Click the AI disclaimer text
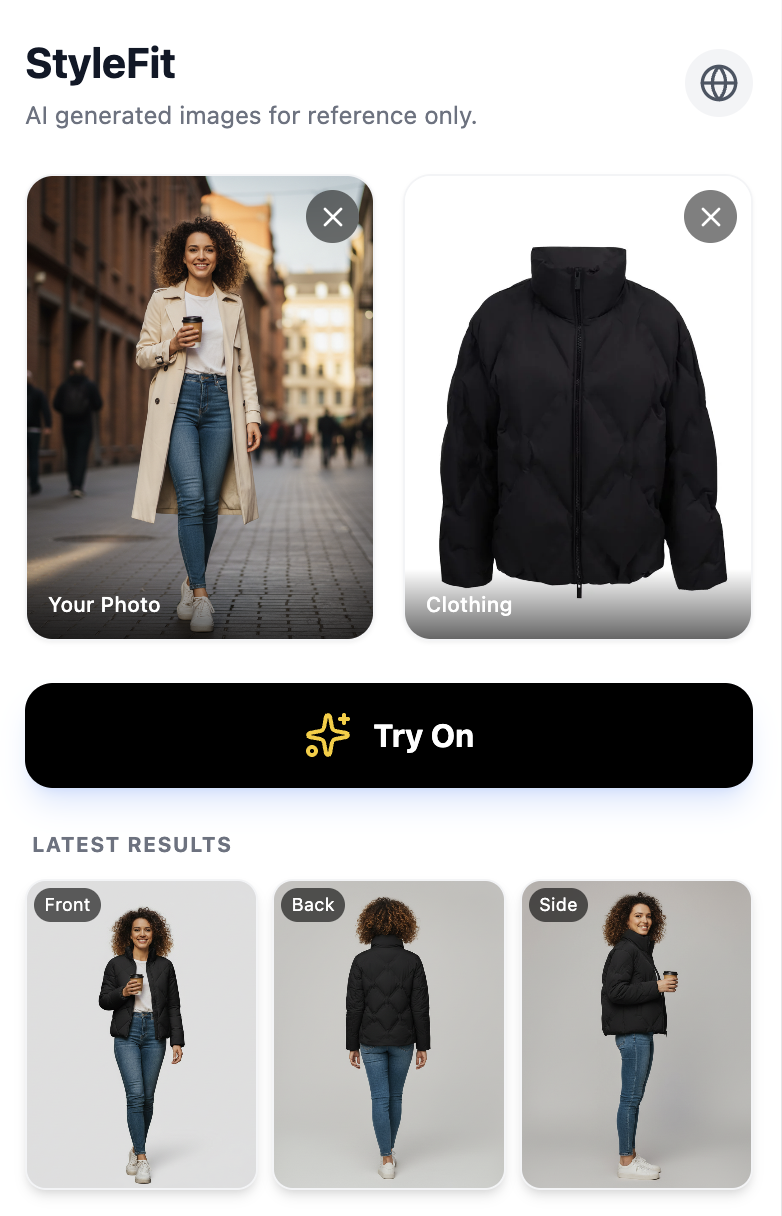 (x=251, y=116)
